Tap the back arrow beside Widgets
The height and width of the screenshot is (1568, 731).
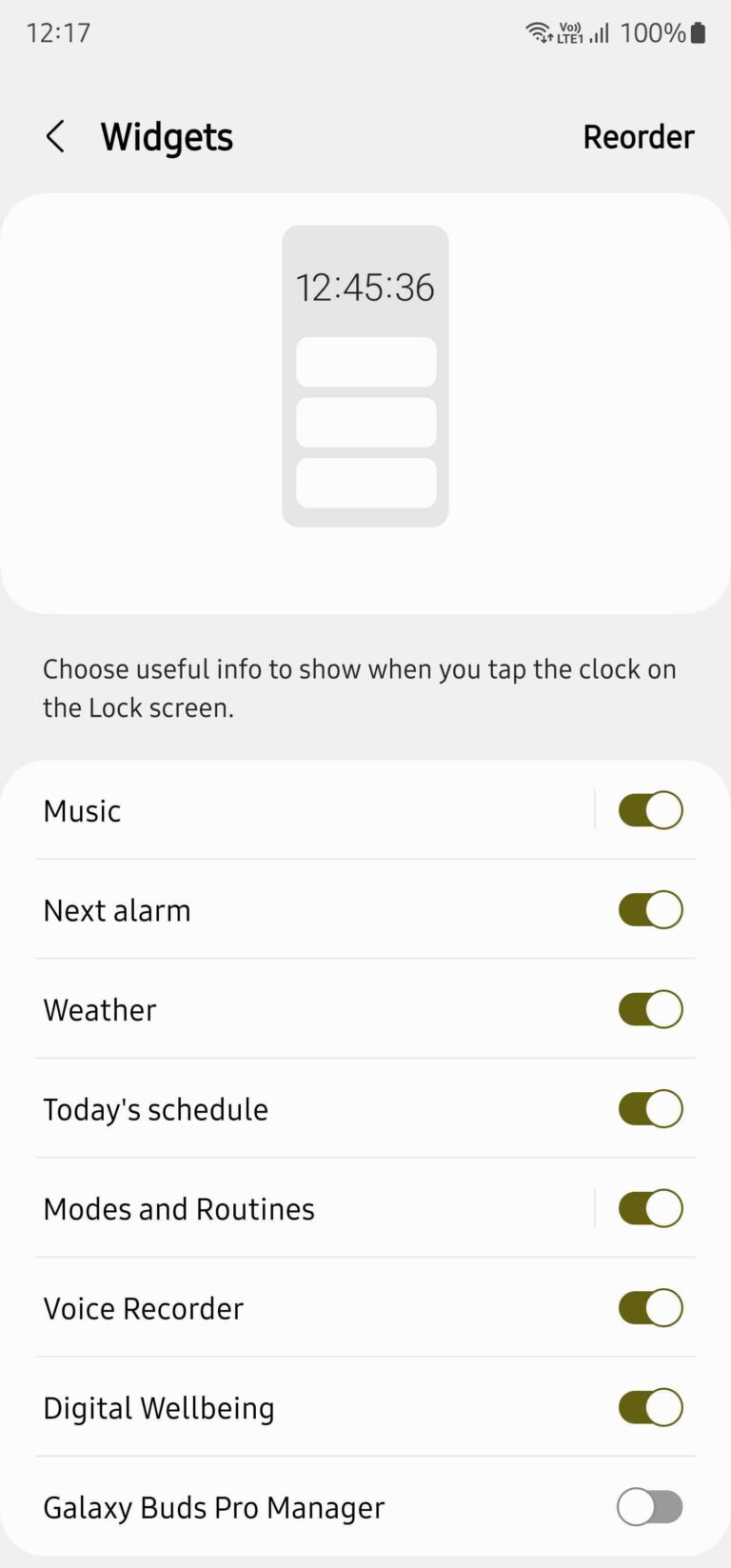click(x=55, y=136)
